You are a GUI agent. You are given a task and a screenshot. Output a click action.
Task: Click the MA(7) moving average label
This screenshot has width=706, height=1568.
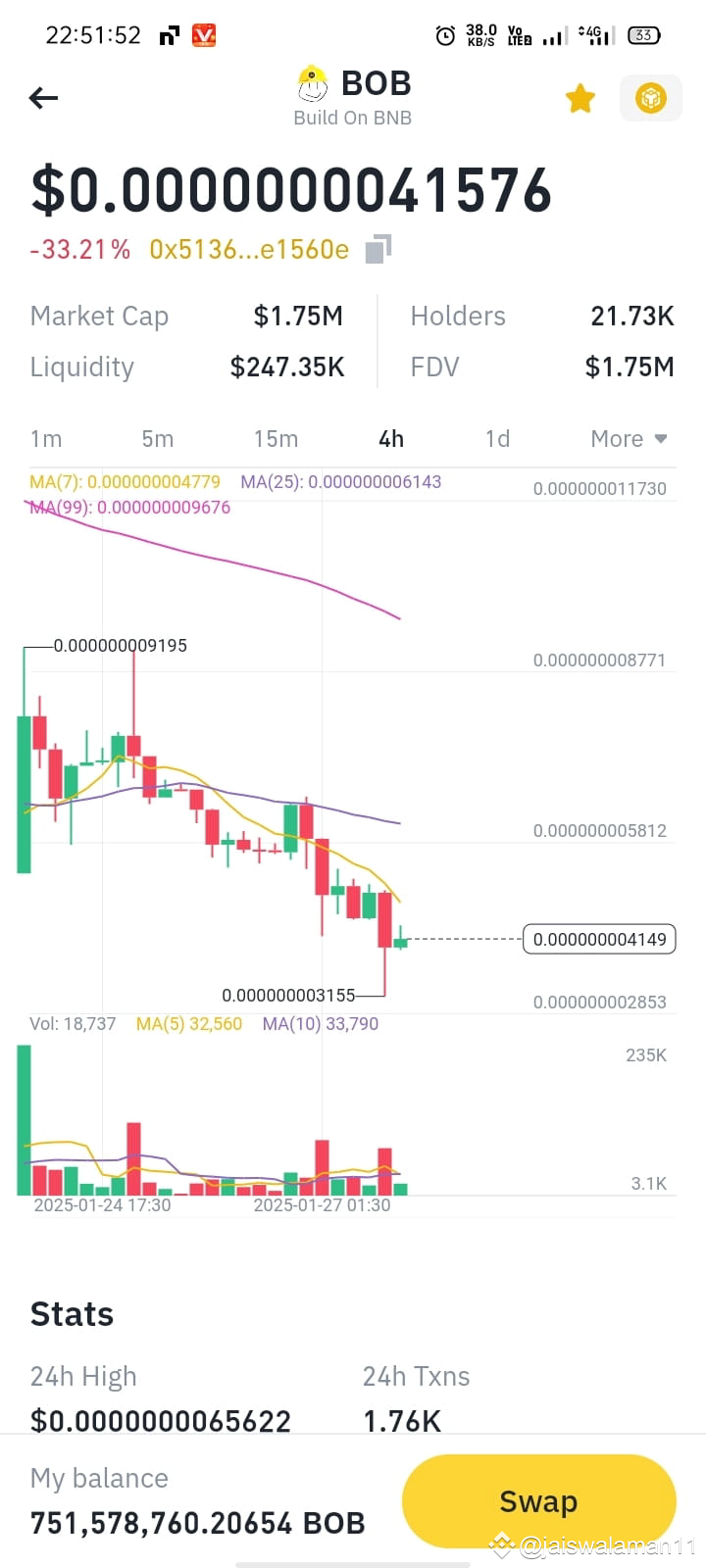pyautogui.click(x=121, y=481)
